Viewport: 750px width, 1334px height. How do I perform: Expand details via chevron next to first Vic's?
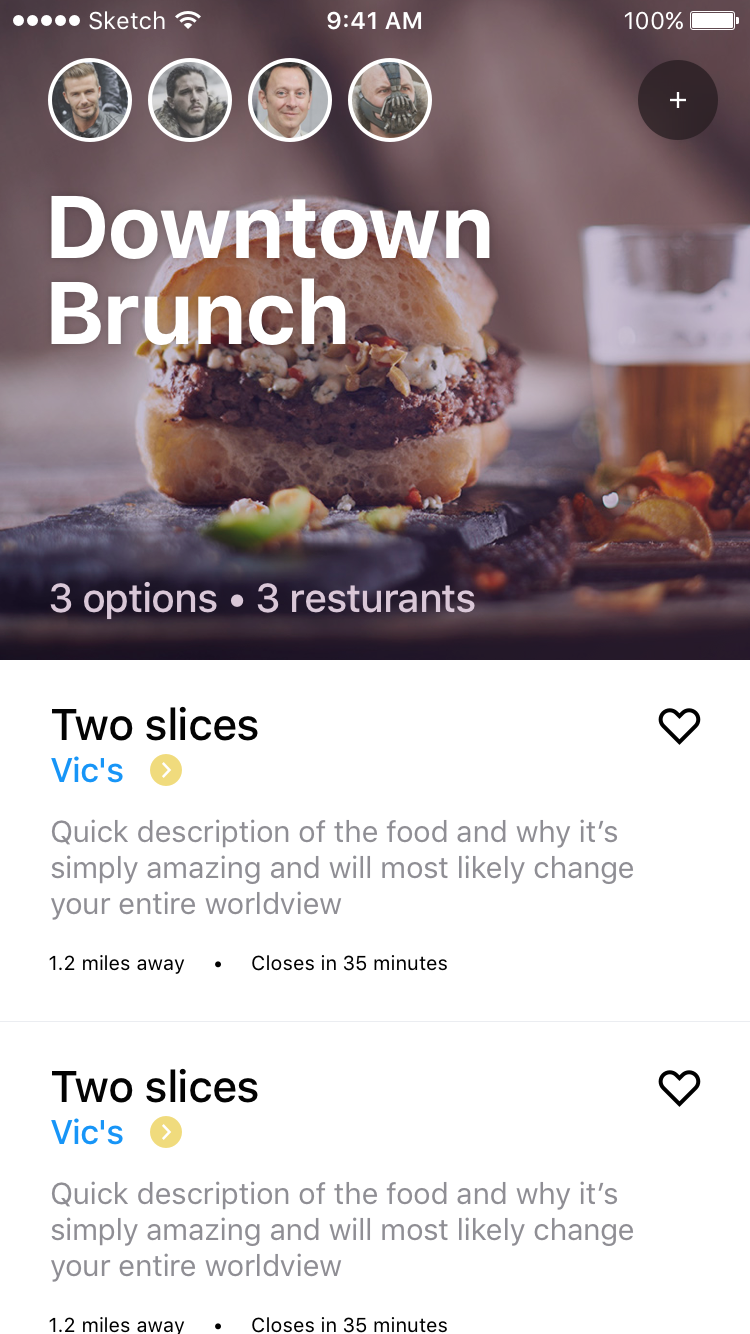coord(165,771)
